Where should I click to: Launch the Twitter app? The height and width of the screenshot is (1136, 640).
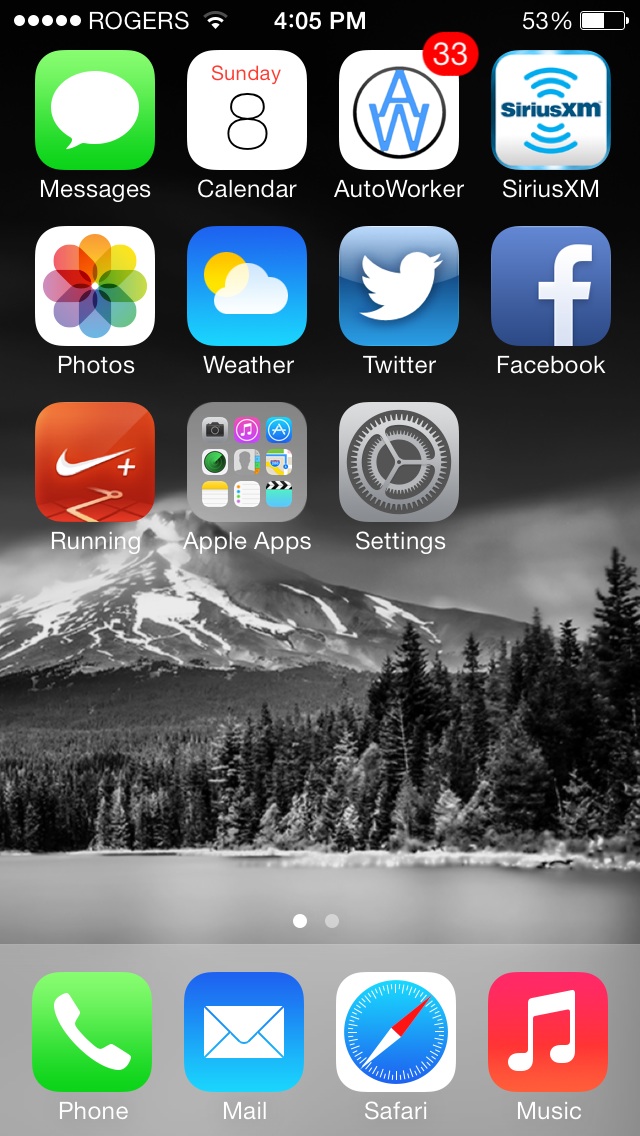399,286
